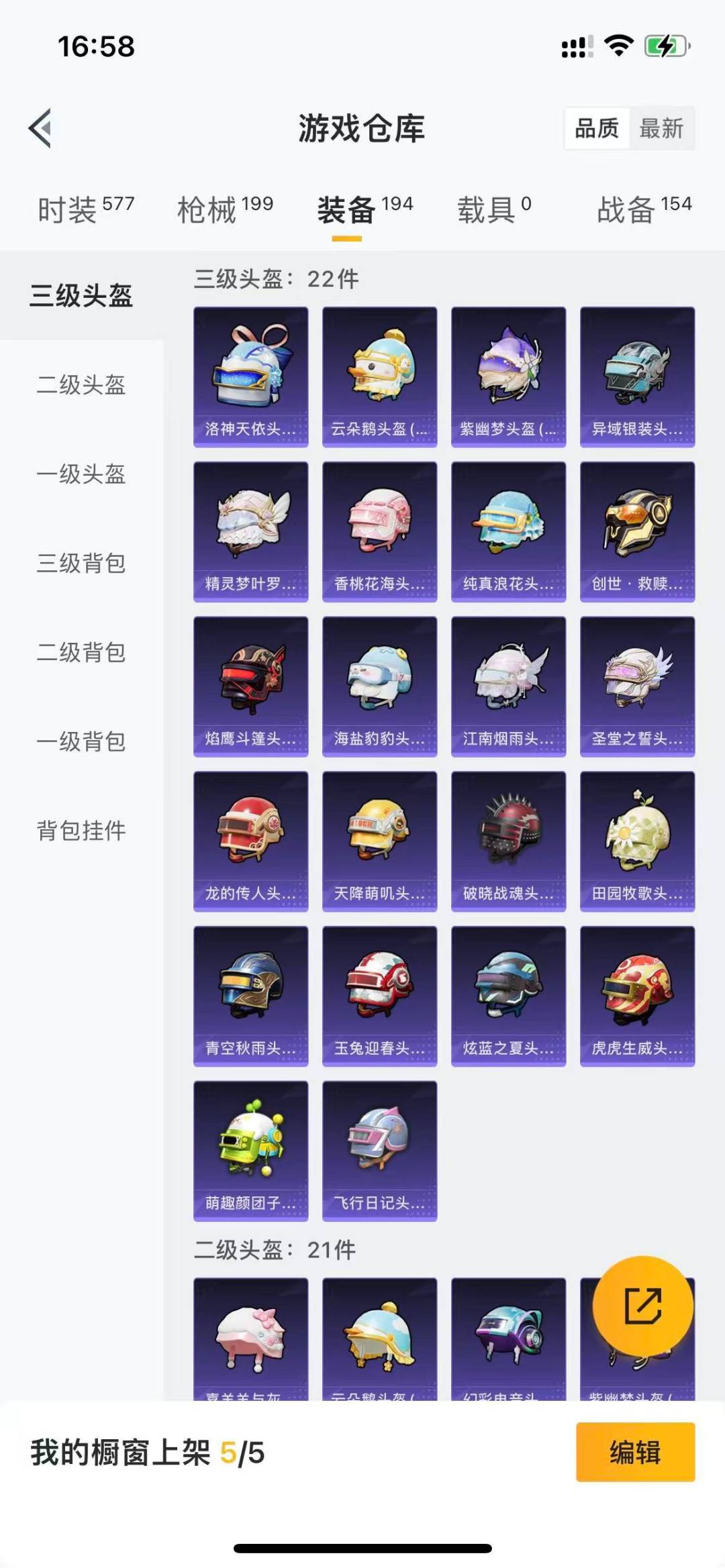Viewport: 725px width, 1568px height.
Task: View the 龙的传人 helmet
Action: [x=251, y=841]
